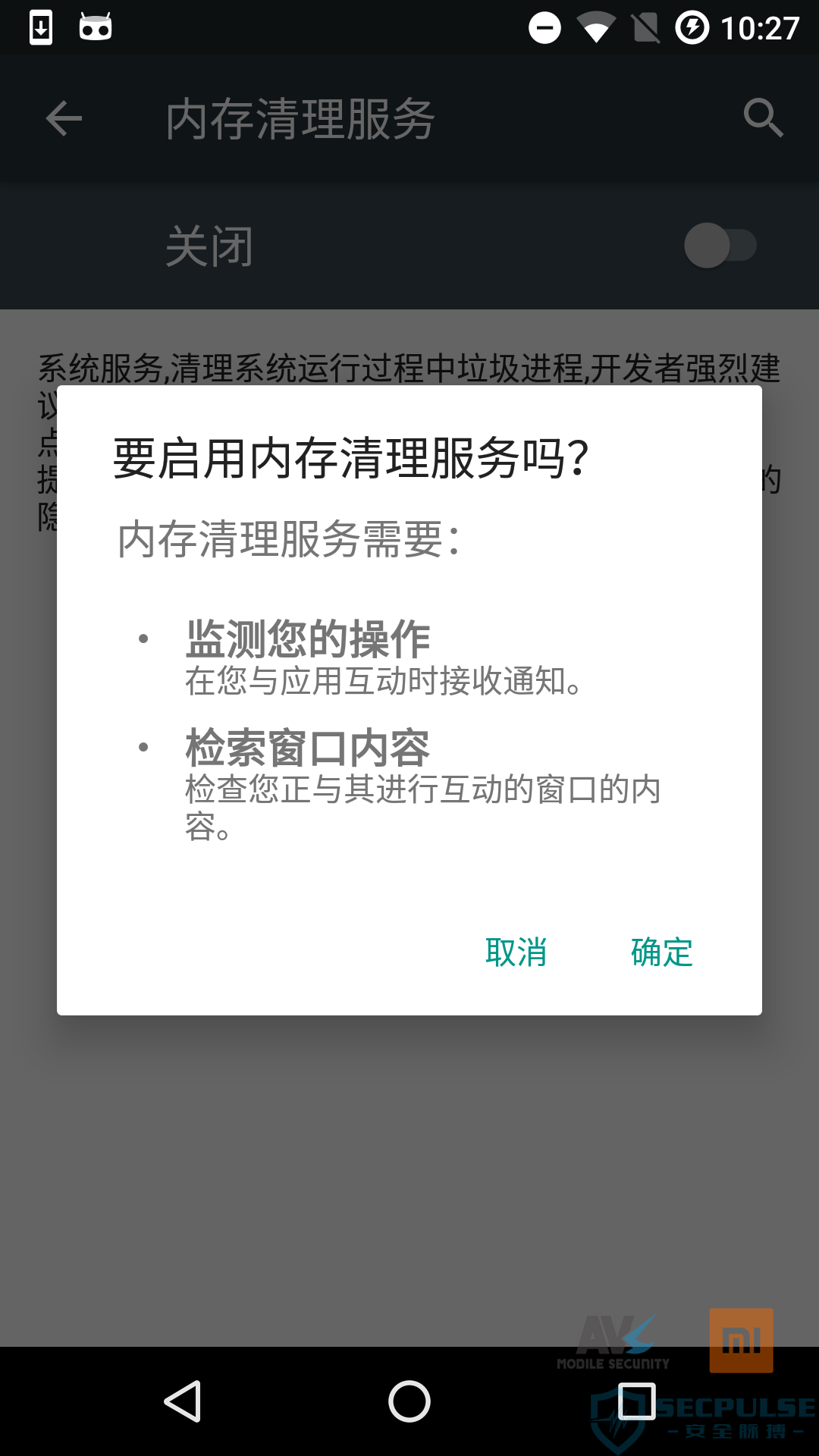The image size is (819, 1456).
Task: Tap 确定 to enable the service
Action: pos(662,952)
